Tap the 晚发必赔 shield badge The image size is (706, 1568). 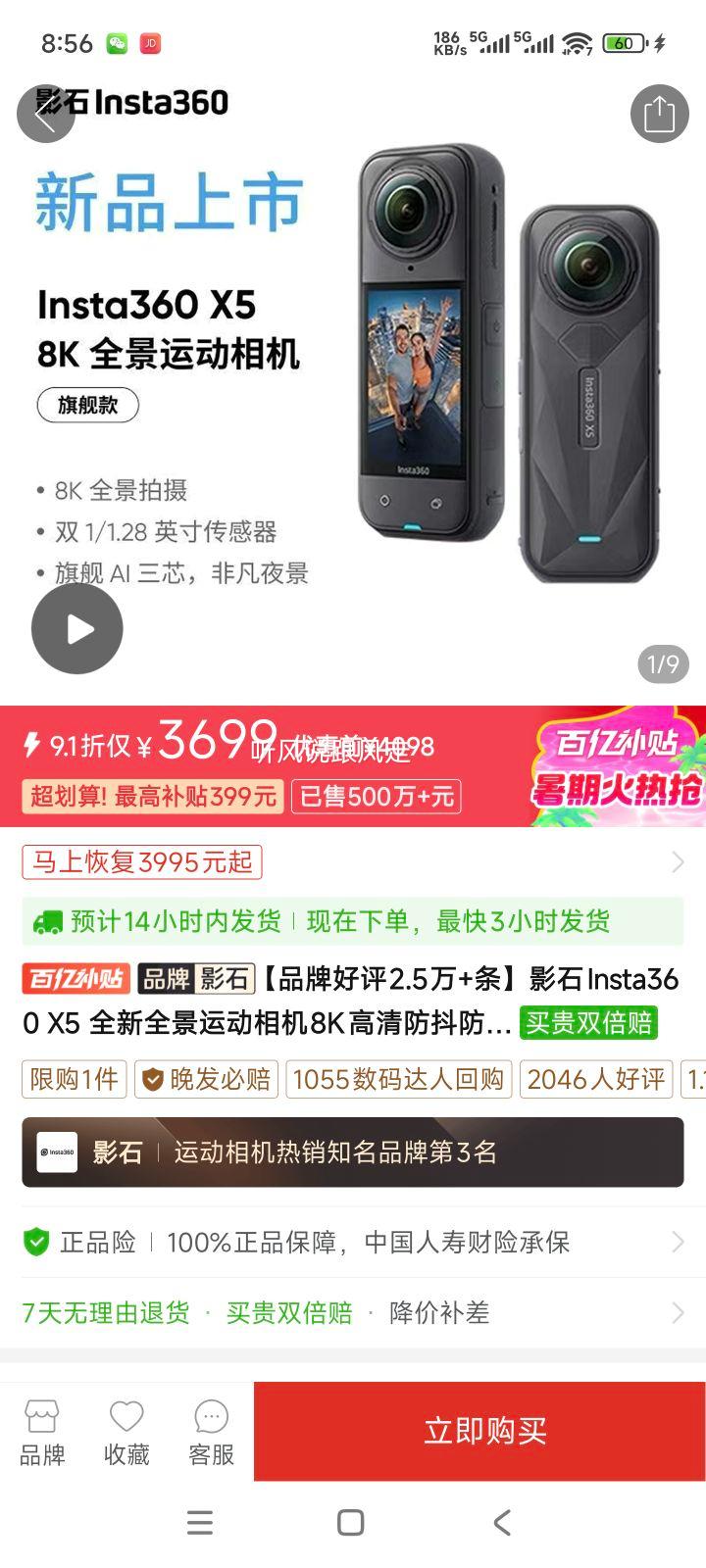pos(206,1080)
